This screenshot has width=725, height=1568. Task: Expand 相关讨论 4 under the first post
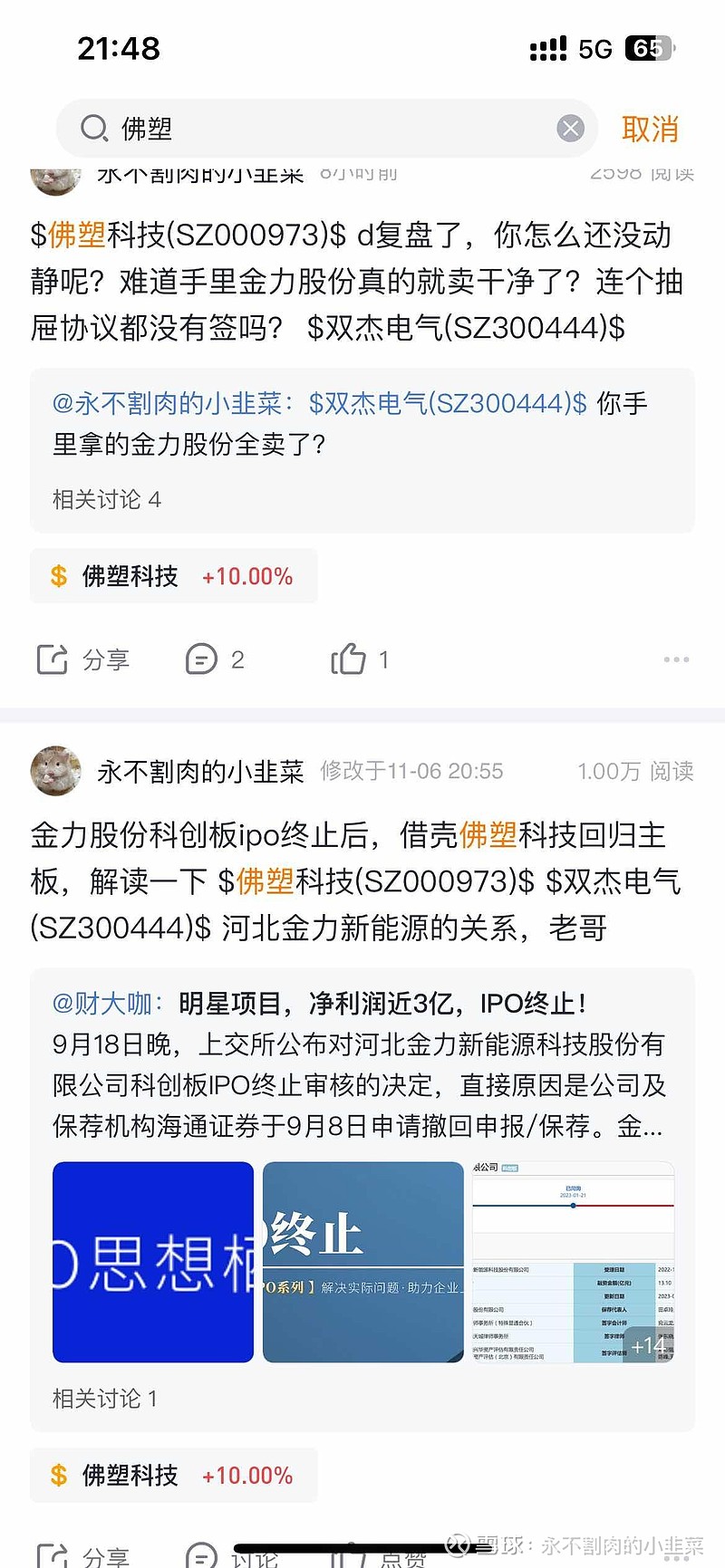coord(107,498)
